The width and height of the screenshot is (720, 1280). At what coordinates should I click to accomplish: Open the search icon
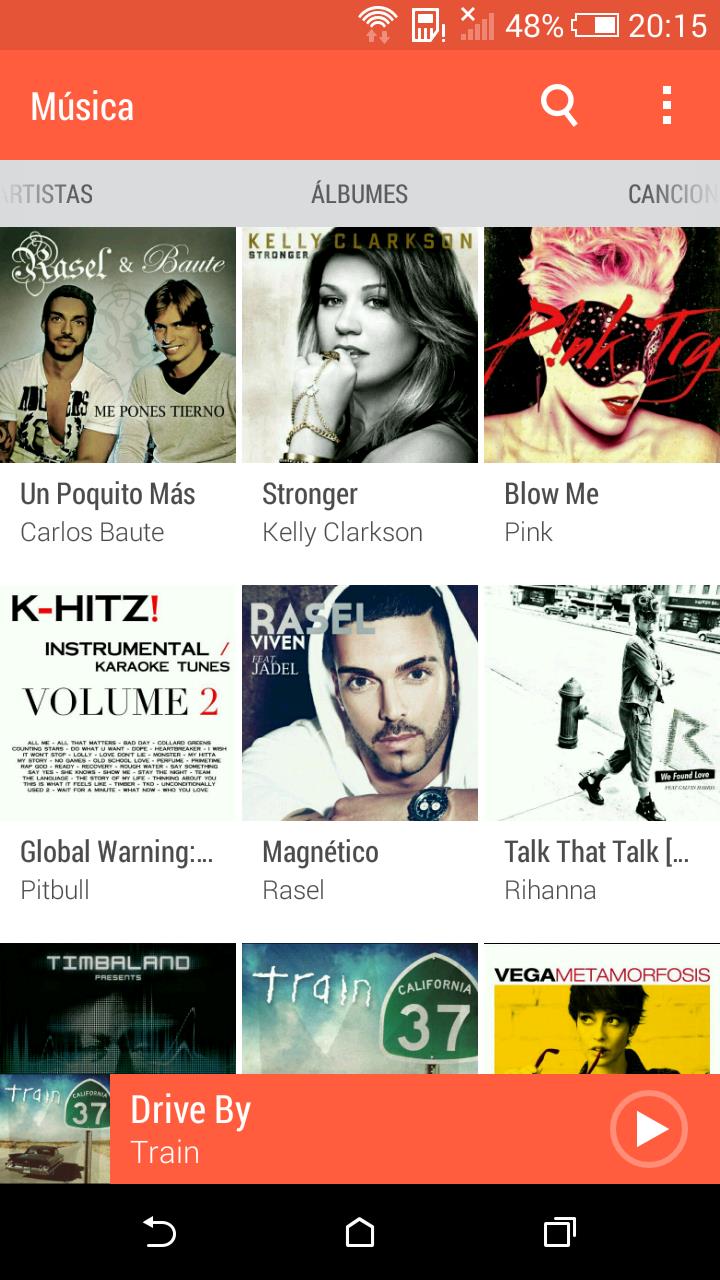coord(559,105)
